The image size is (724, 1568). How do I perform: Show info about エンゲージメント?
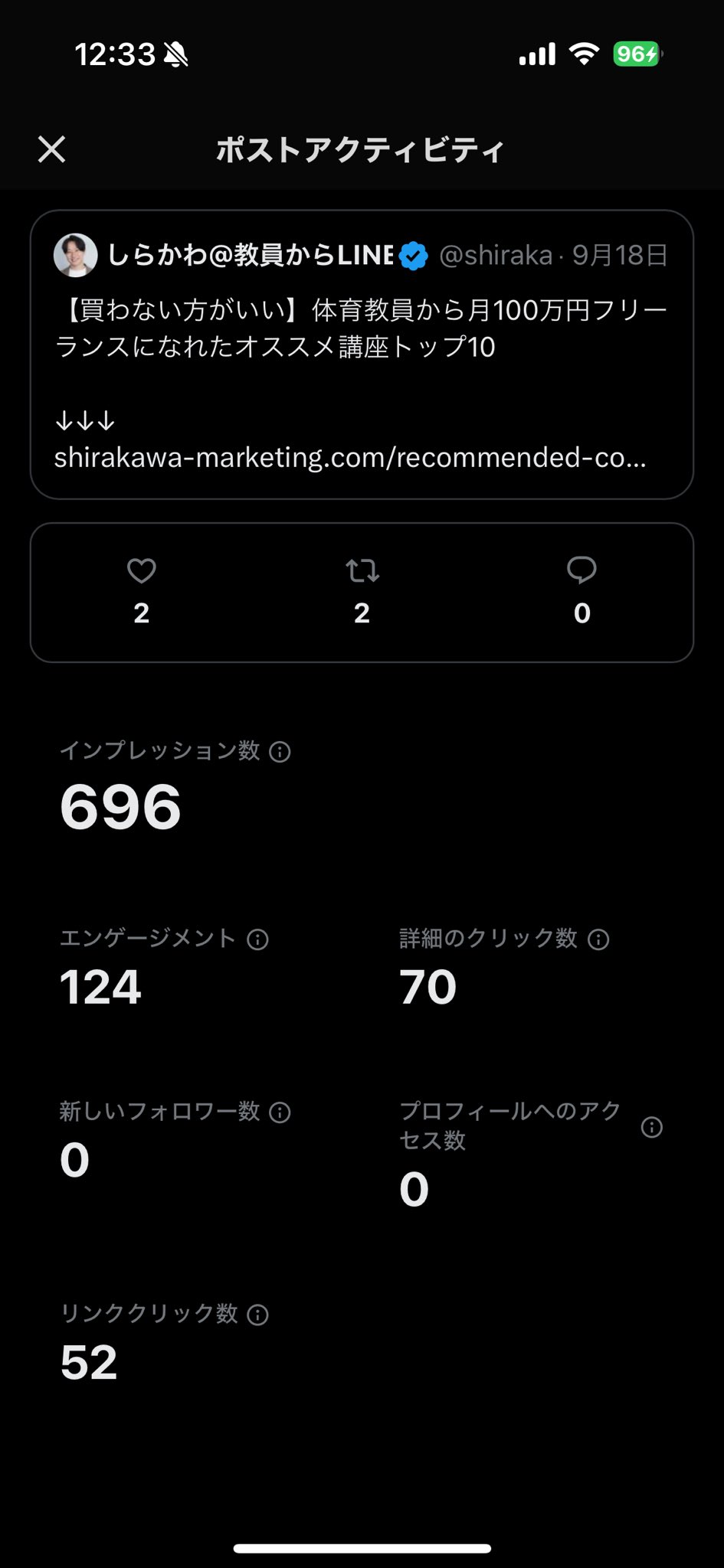258,939
